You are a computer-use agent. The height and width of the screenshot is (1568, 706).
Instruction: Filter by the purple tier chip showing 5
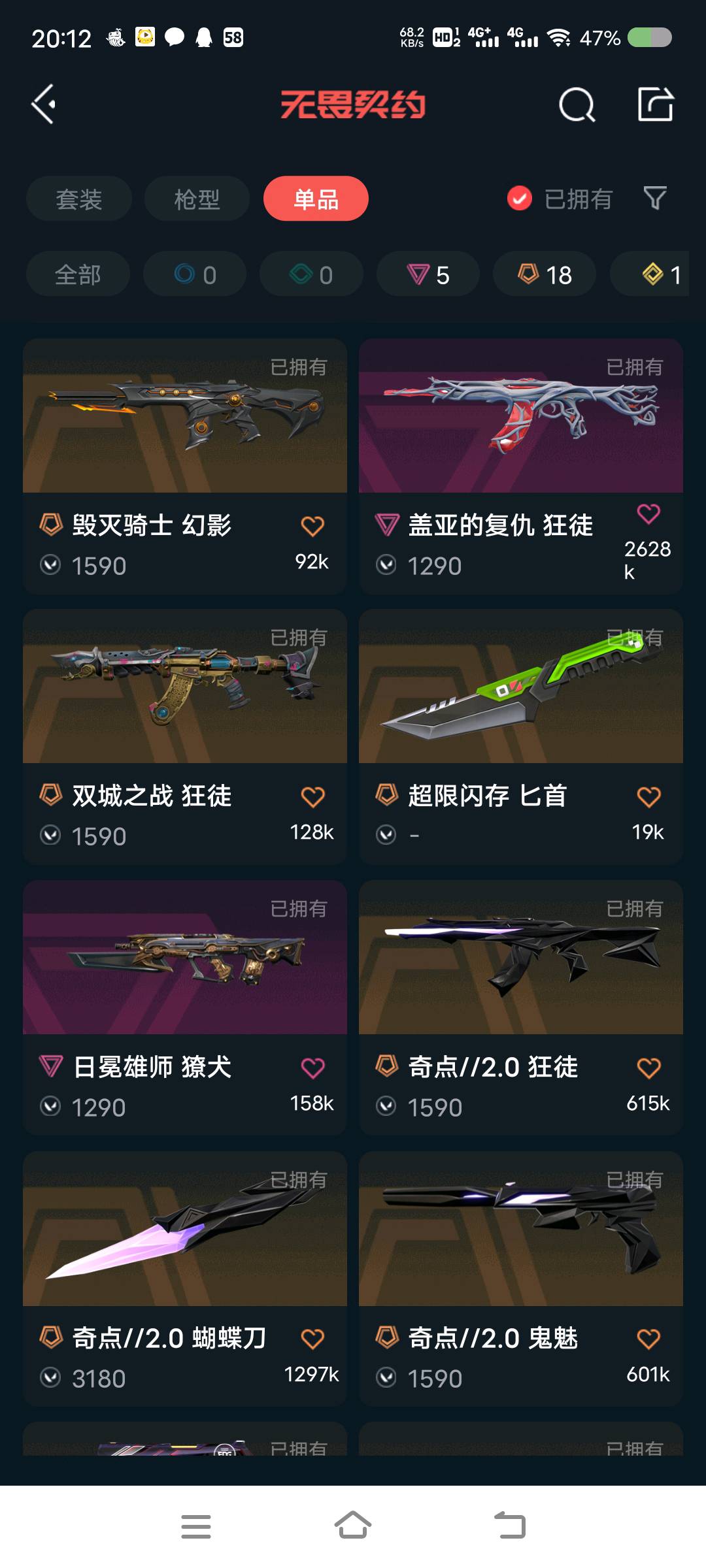pyautogui.click(x=428, y=274)
